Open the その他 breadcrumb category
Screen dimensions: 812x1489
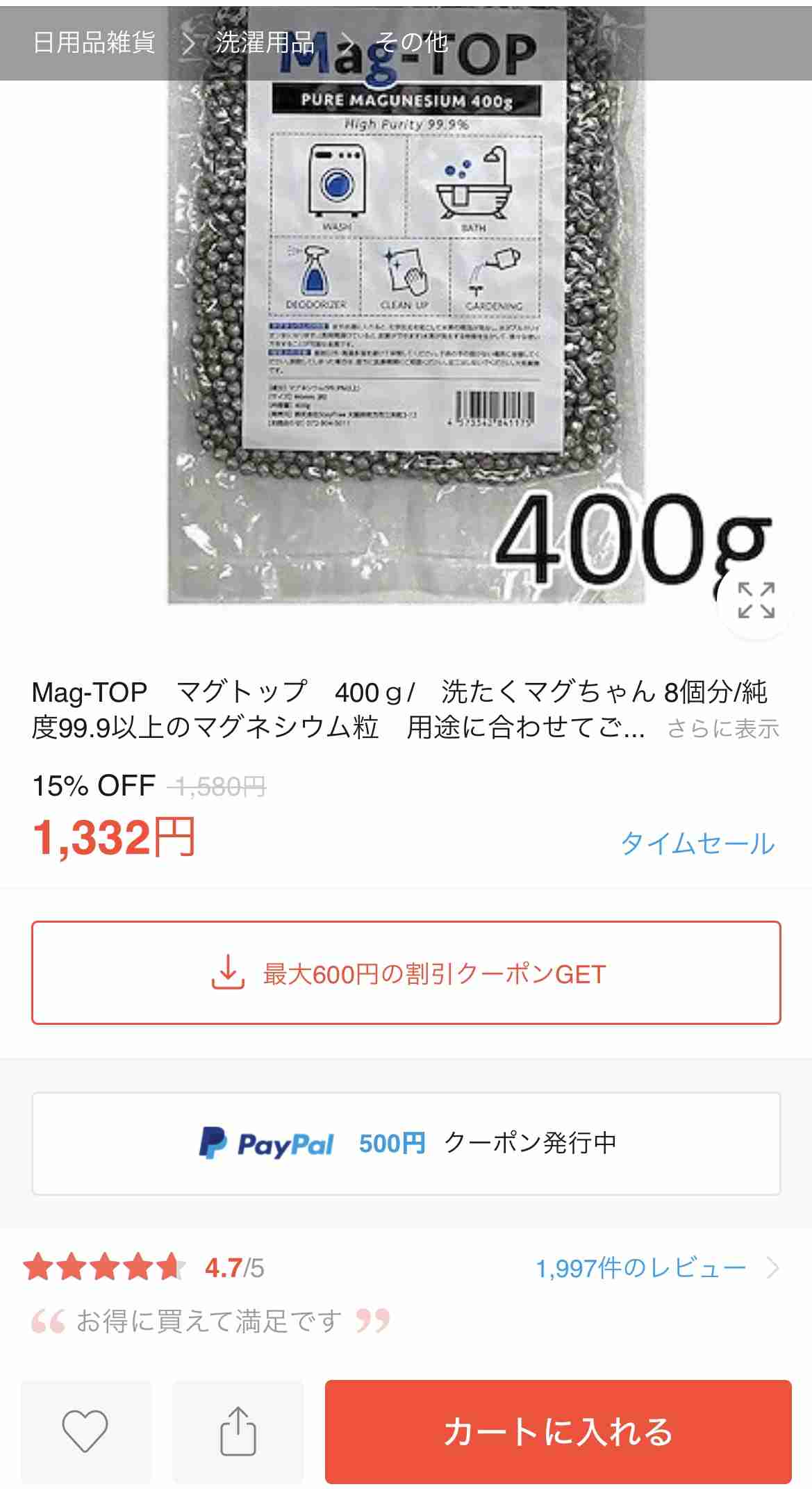pos(412,43)
